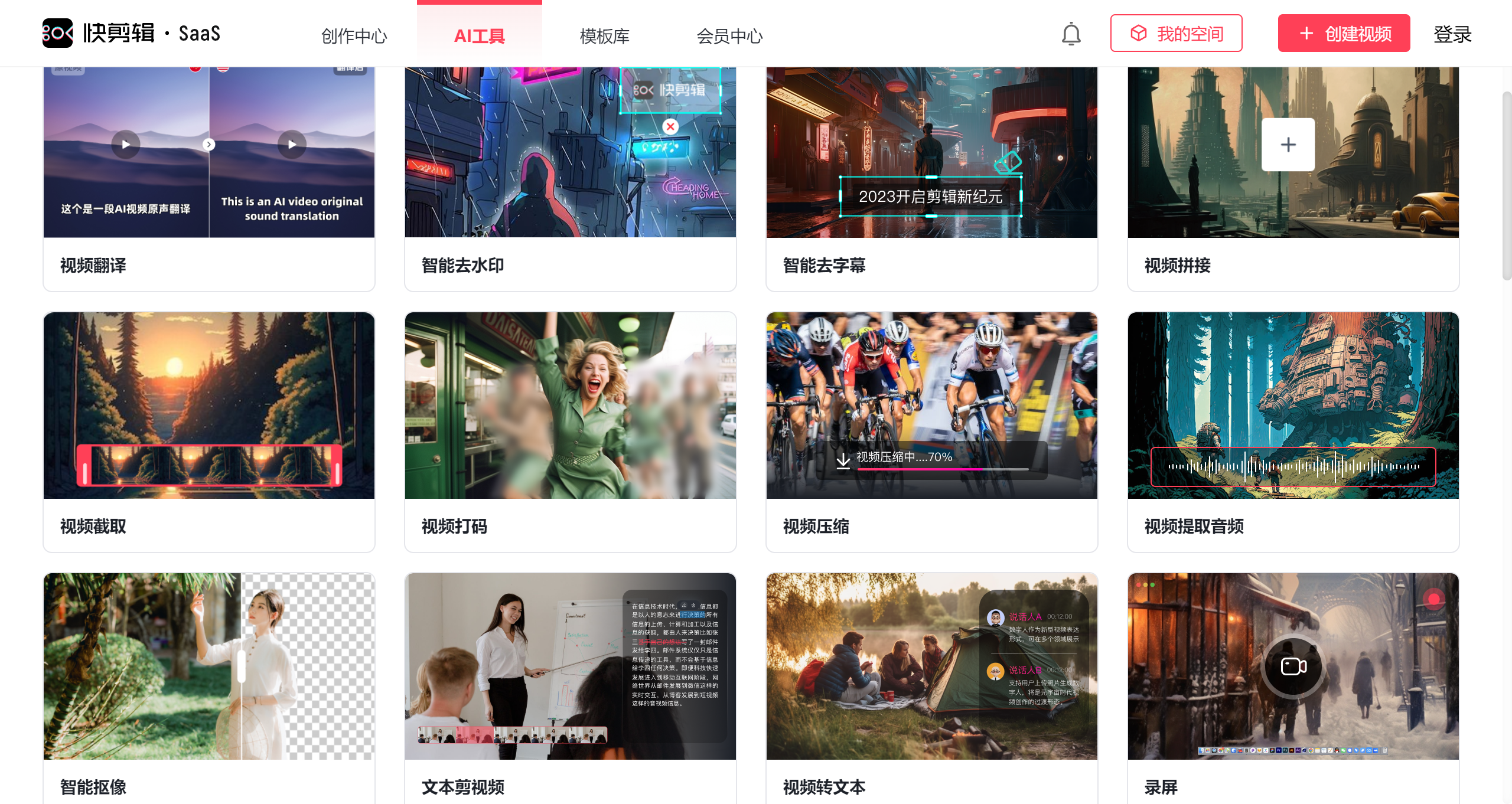Launch the 智能去字幕 tool
1512x804 pixels.
click(931, 177)
